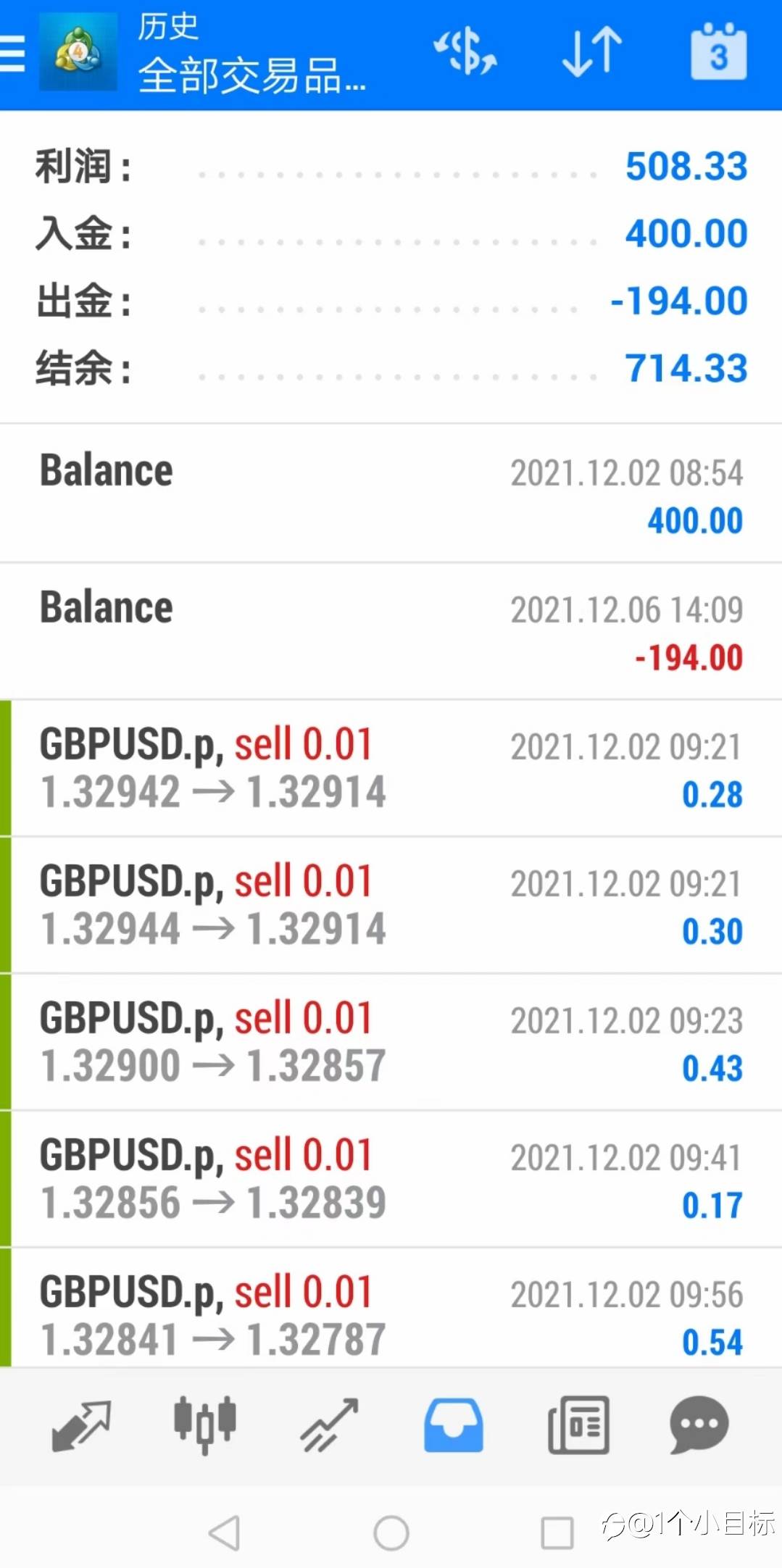Open the Balance entry of 400.00
Viewport: 782px width, 1568px height.
coord(391,494)
